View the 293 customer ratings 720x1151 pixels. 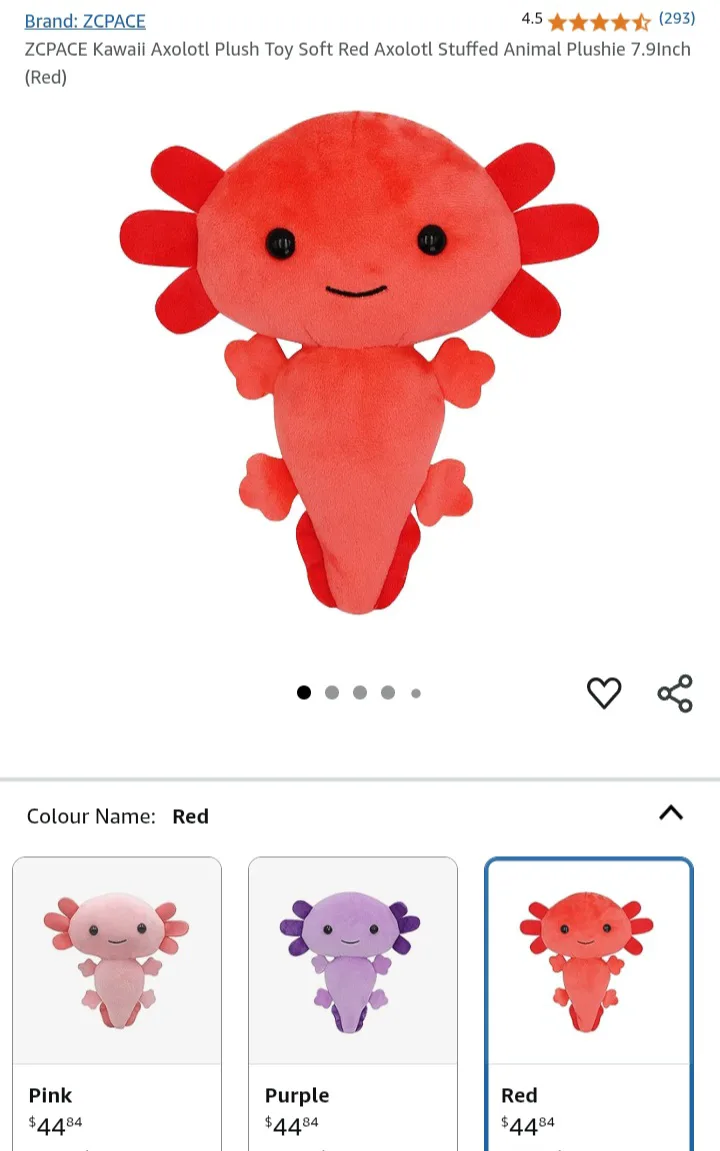[x=676, y=18]
